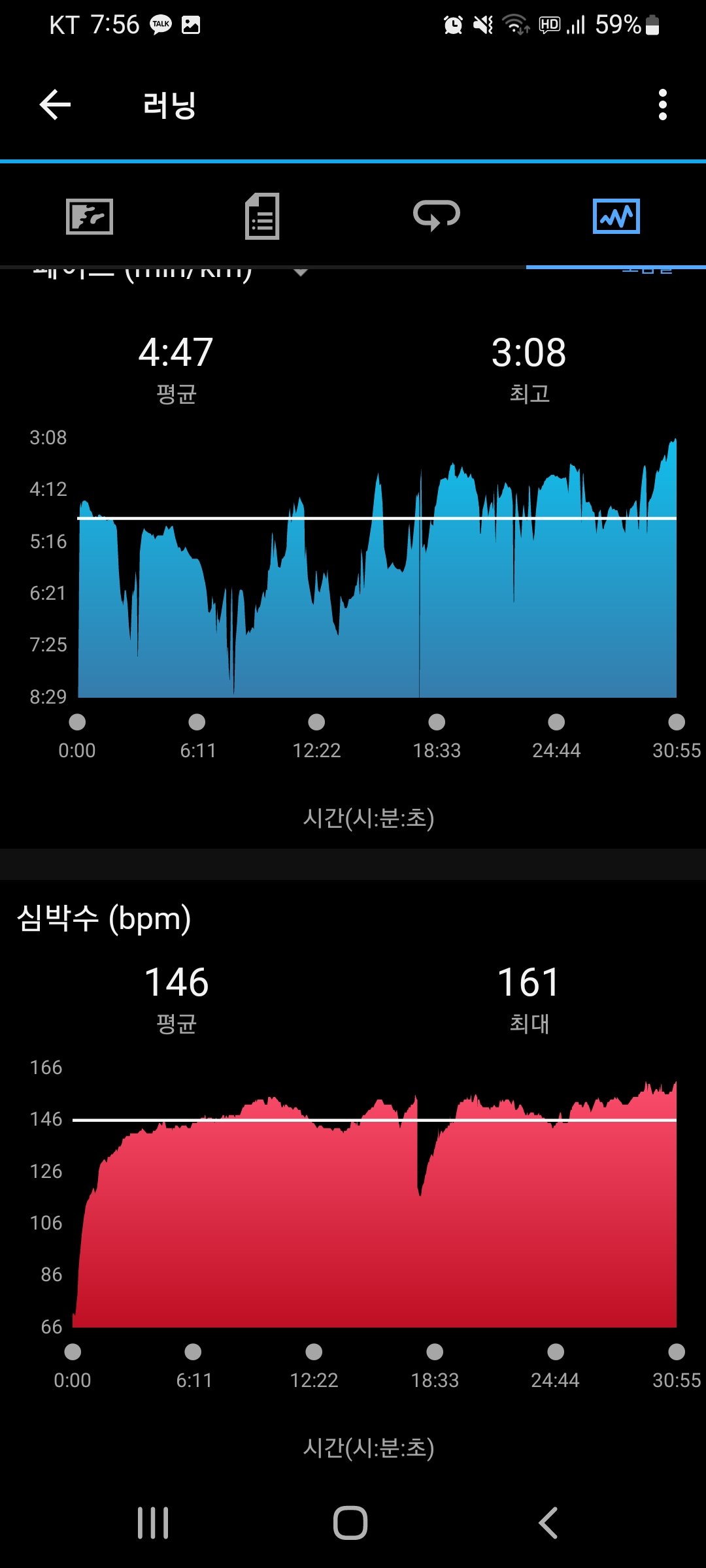The height and width of the screenshot is (1568, 706).
Task: Switch to the map overview tab
Action: pyautogui.click(x=90, y=216)
